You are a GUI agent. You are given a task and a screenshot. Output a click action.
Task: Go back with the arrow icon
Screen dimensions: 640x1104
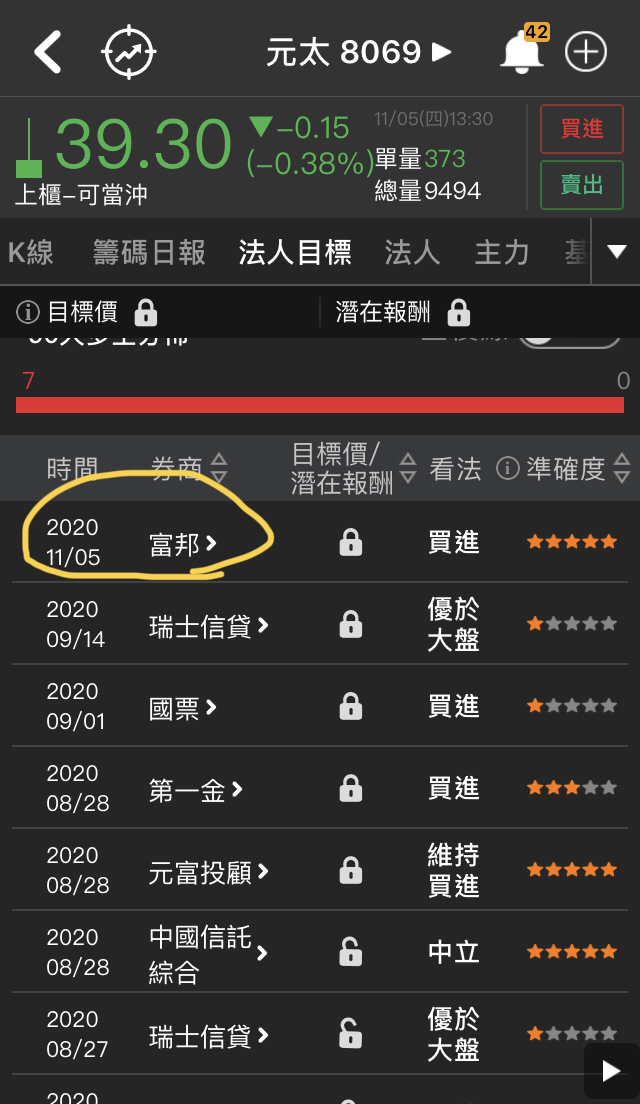(x=47, y=51)
